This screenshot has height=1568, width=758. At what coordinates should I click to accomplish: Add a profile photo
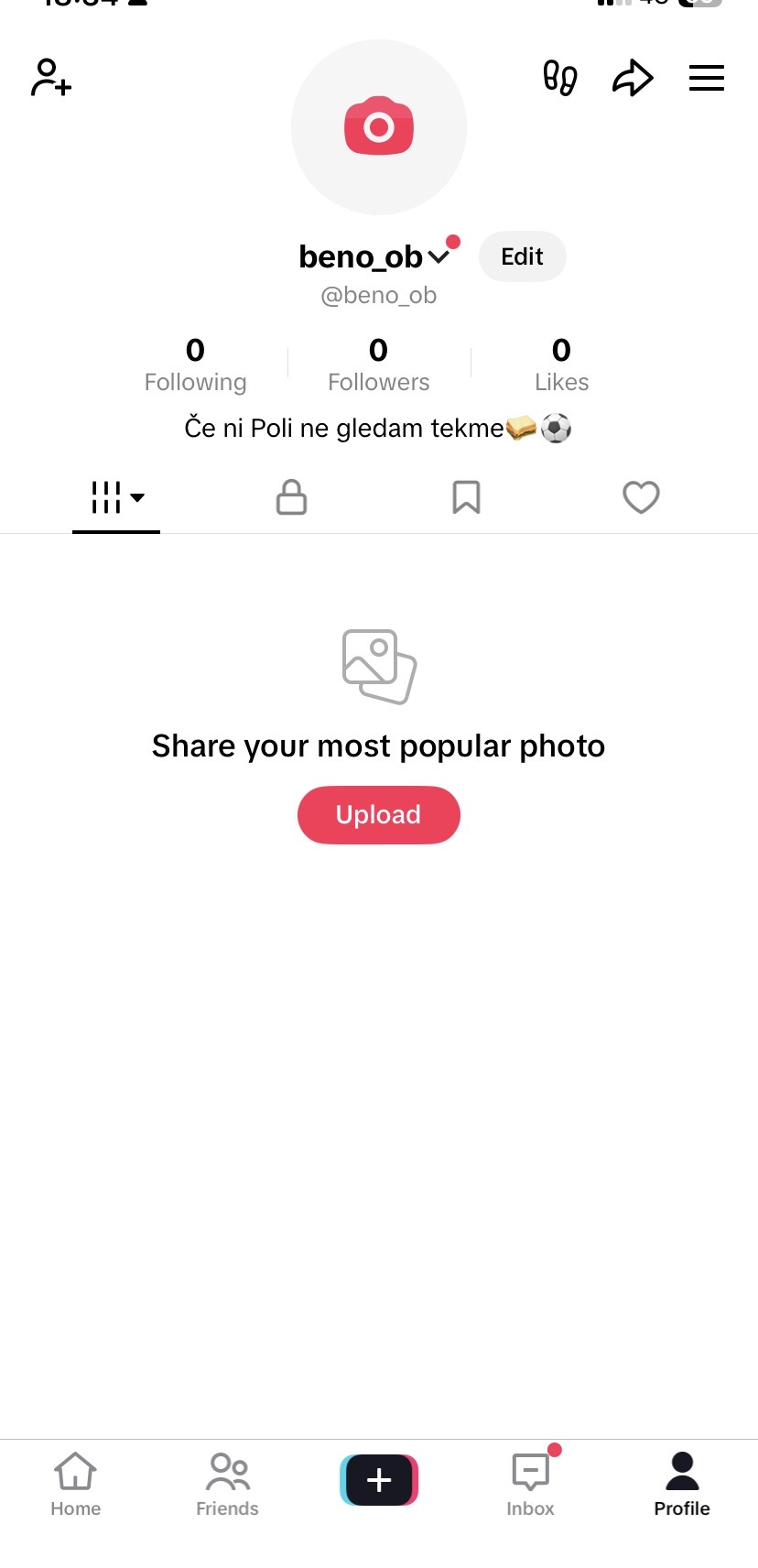(379, 127)
